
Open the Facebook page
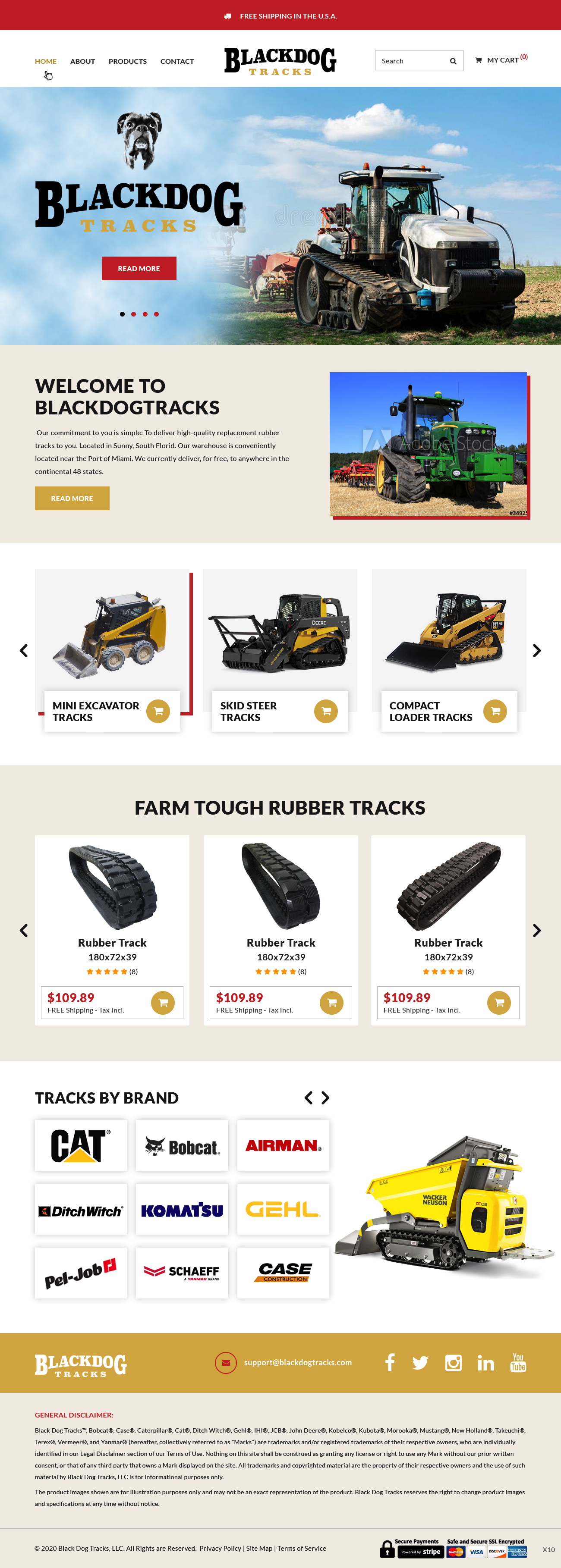[390, 1362]
